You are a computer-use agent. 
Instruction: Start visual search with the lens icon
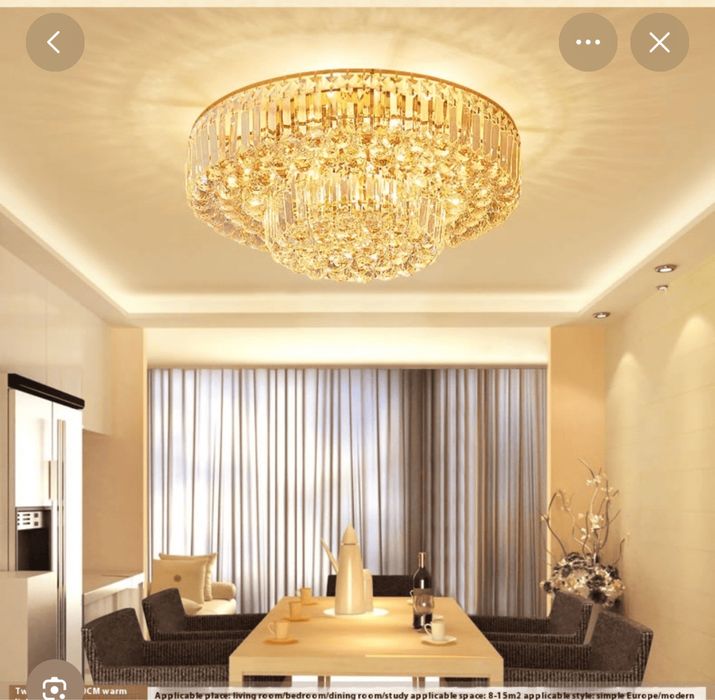[55, 687]
